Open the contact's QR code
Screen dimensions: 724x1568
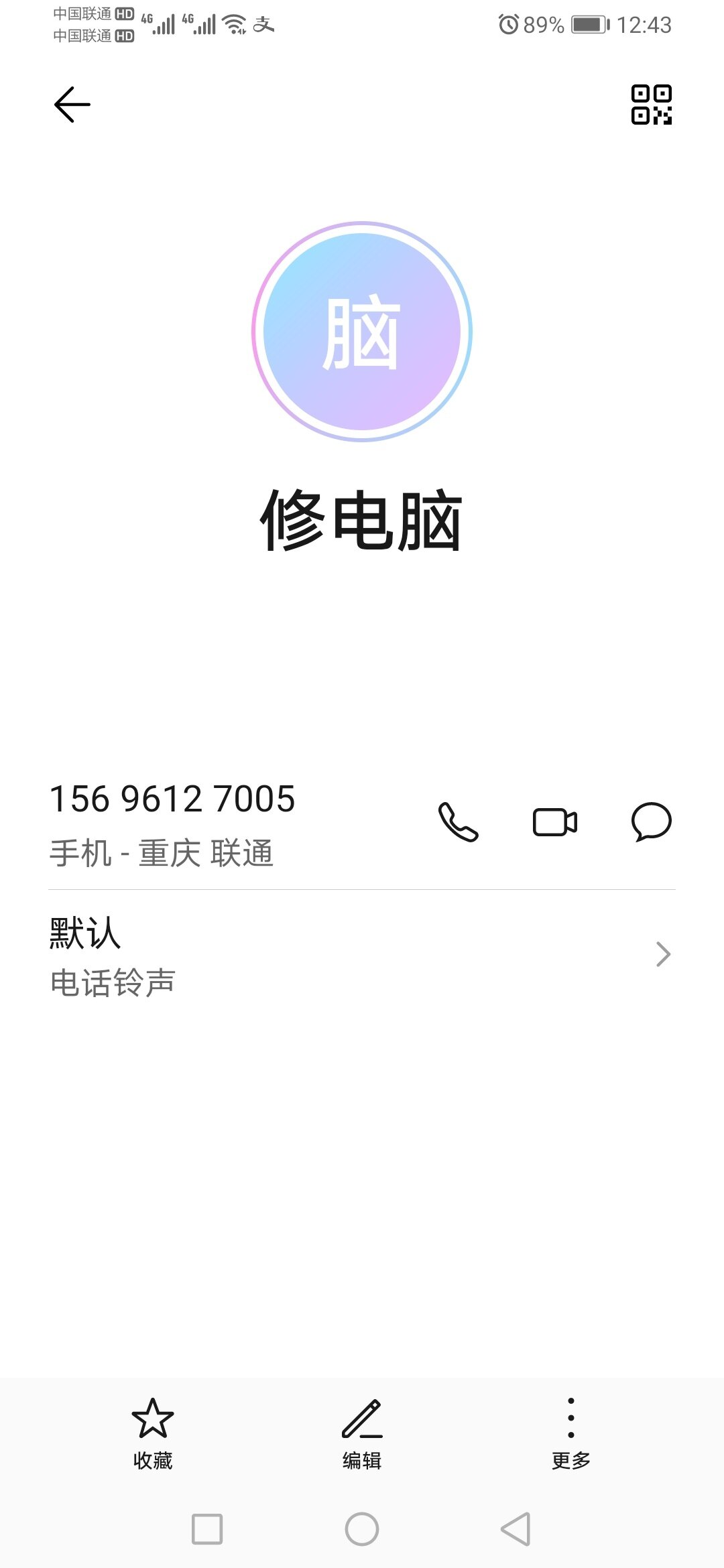[x=651, y=105]
